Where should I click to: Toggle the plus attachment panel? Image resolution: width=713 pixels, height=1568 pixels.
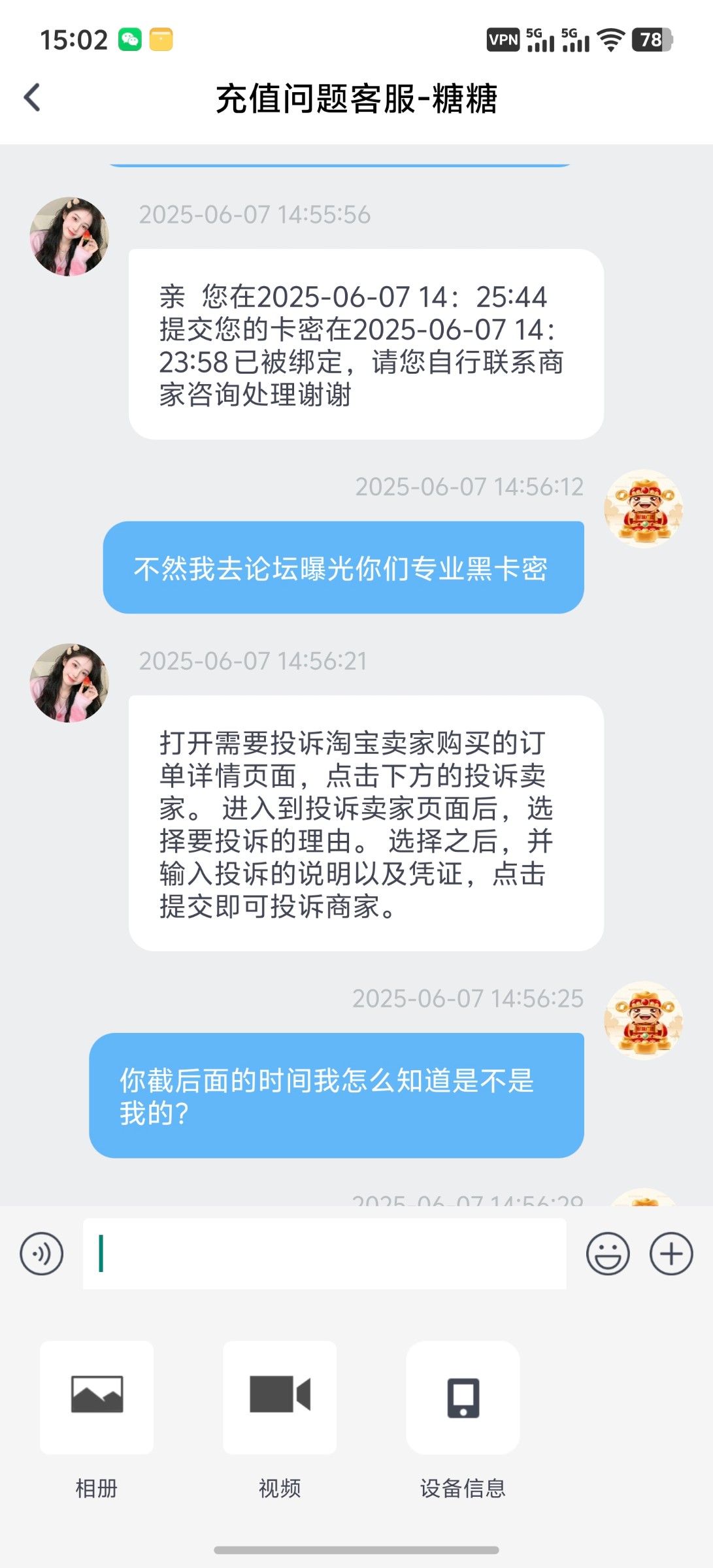(671, 1254)
